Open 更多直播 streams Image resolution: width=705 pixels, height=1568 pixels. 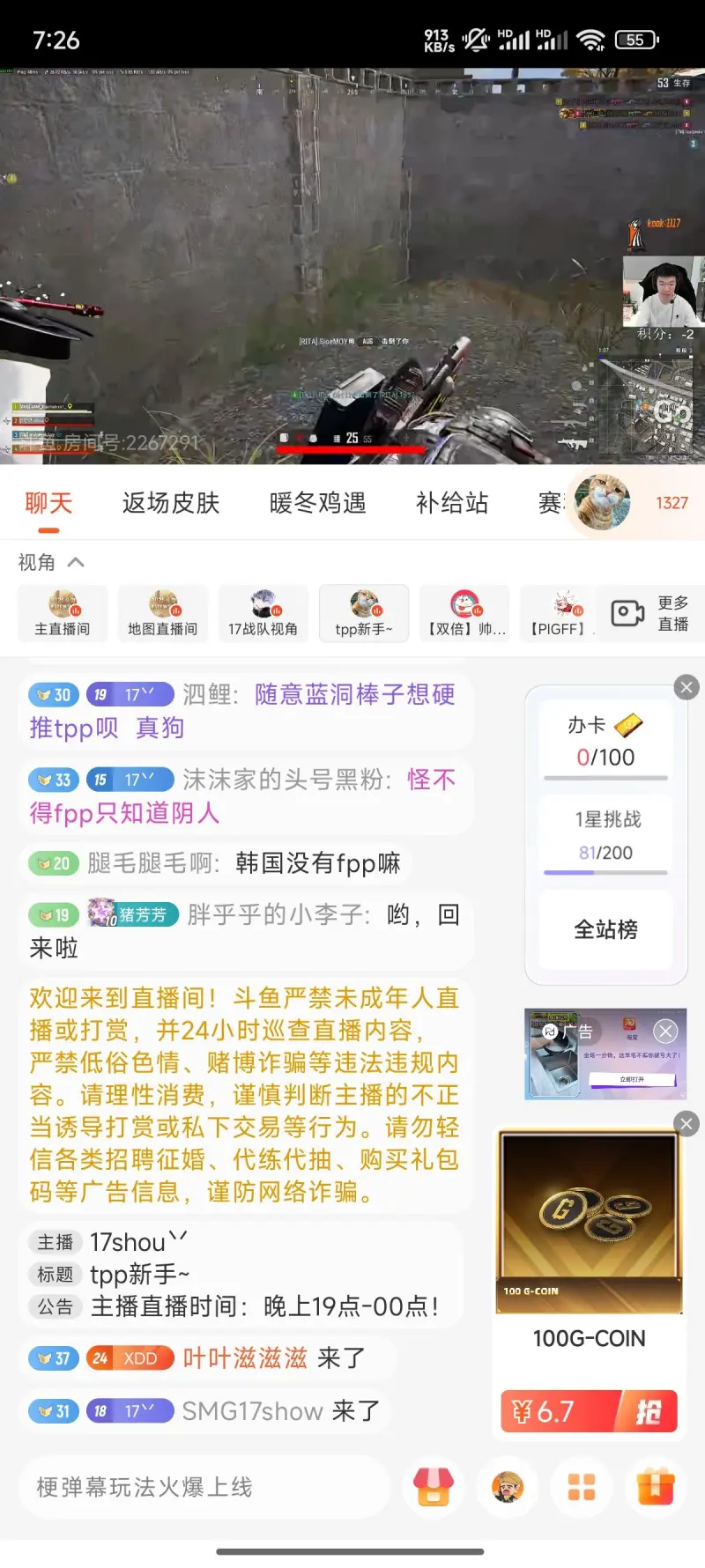tap(650, 613)
